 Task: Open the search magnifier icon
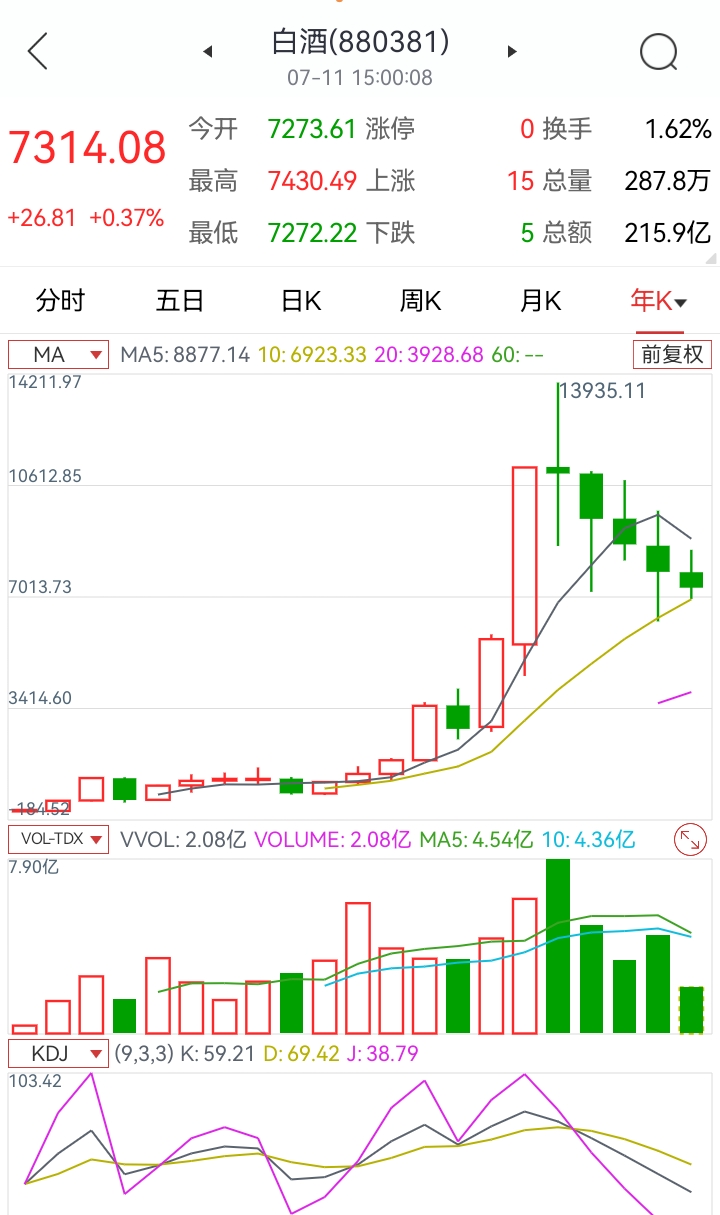pos(658,51)
